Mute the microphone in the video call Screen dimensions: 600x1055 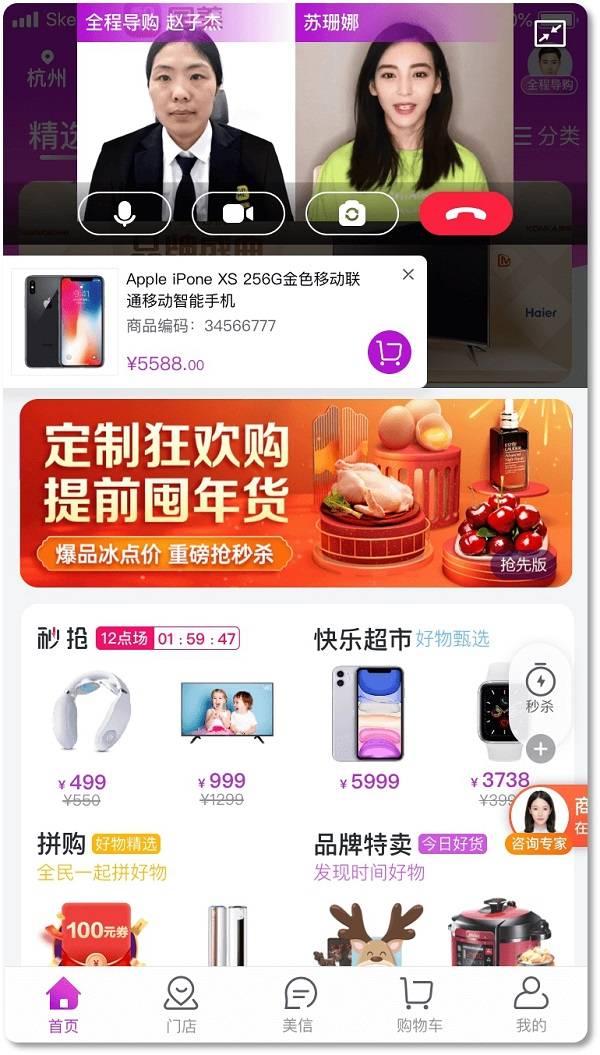[x=124, y=213]
